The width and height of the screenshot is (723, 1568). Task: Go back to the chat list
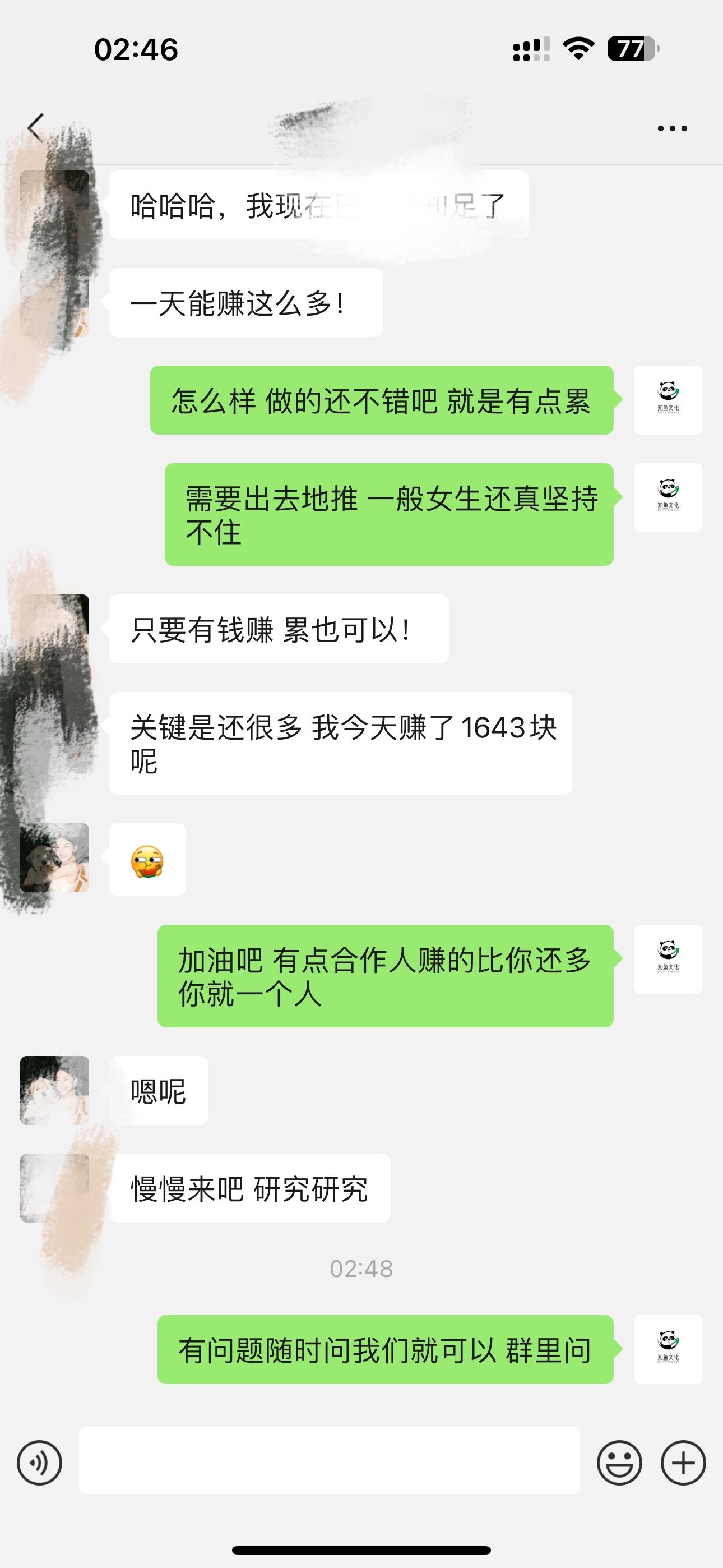(x=36, y=128)
